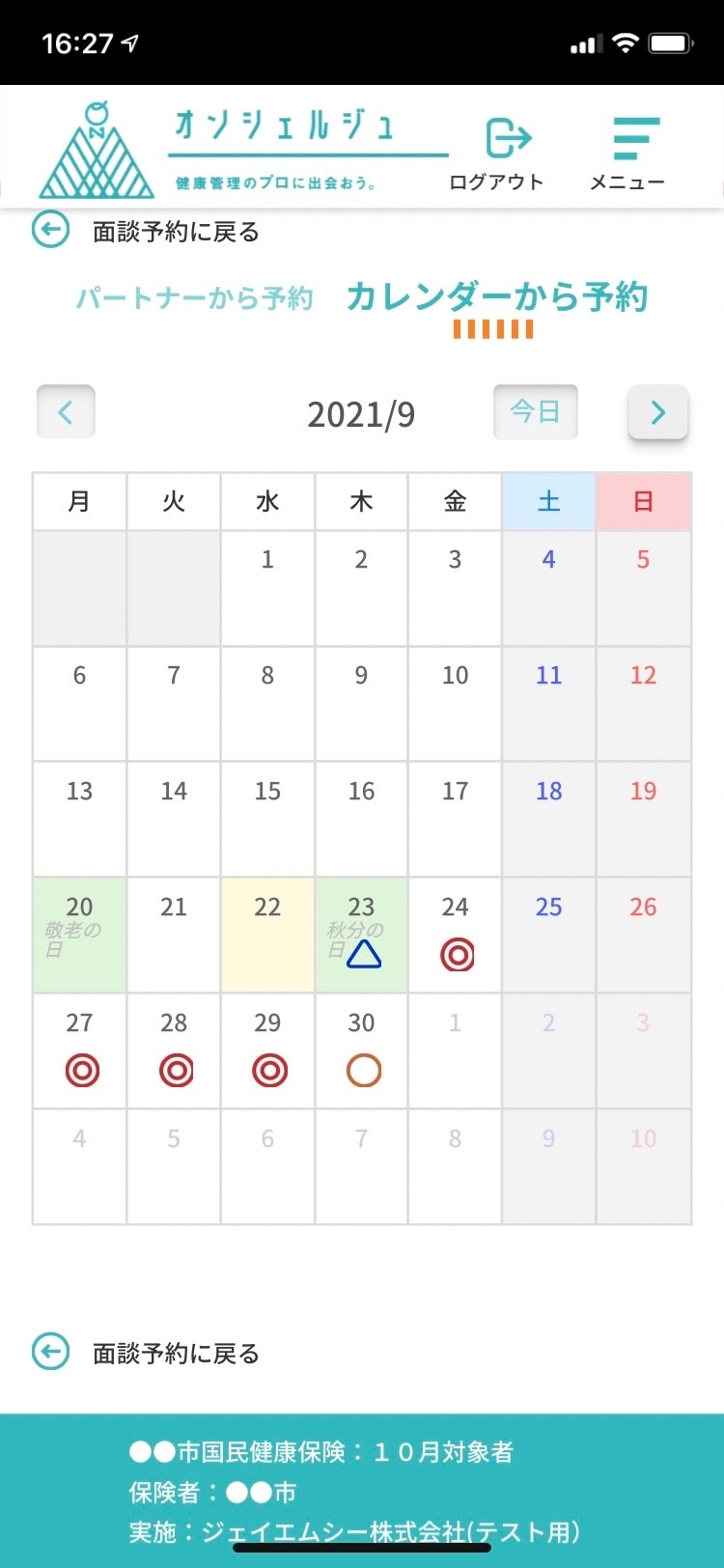Switch to パートナーから予約 tab
724x1568 pixels.
[x=195, y=298]
